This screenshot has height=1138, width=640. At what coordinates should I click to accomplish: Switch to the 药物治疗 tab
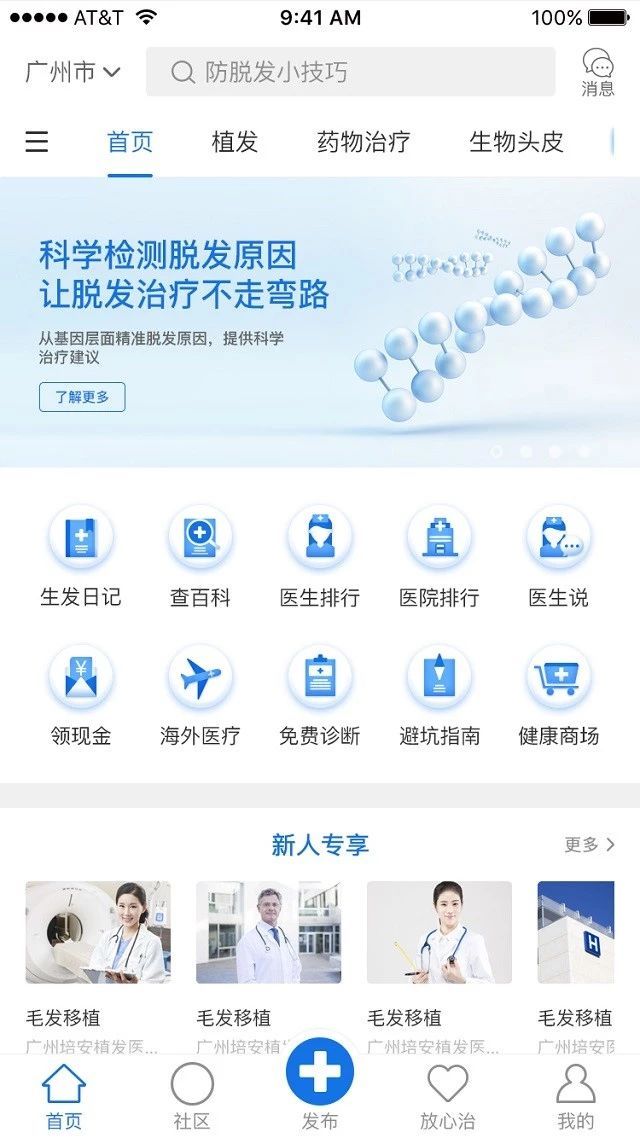364,142
